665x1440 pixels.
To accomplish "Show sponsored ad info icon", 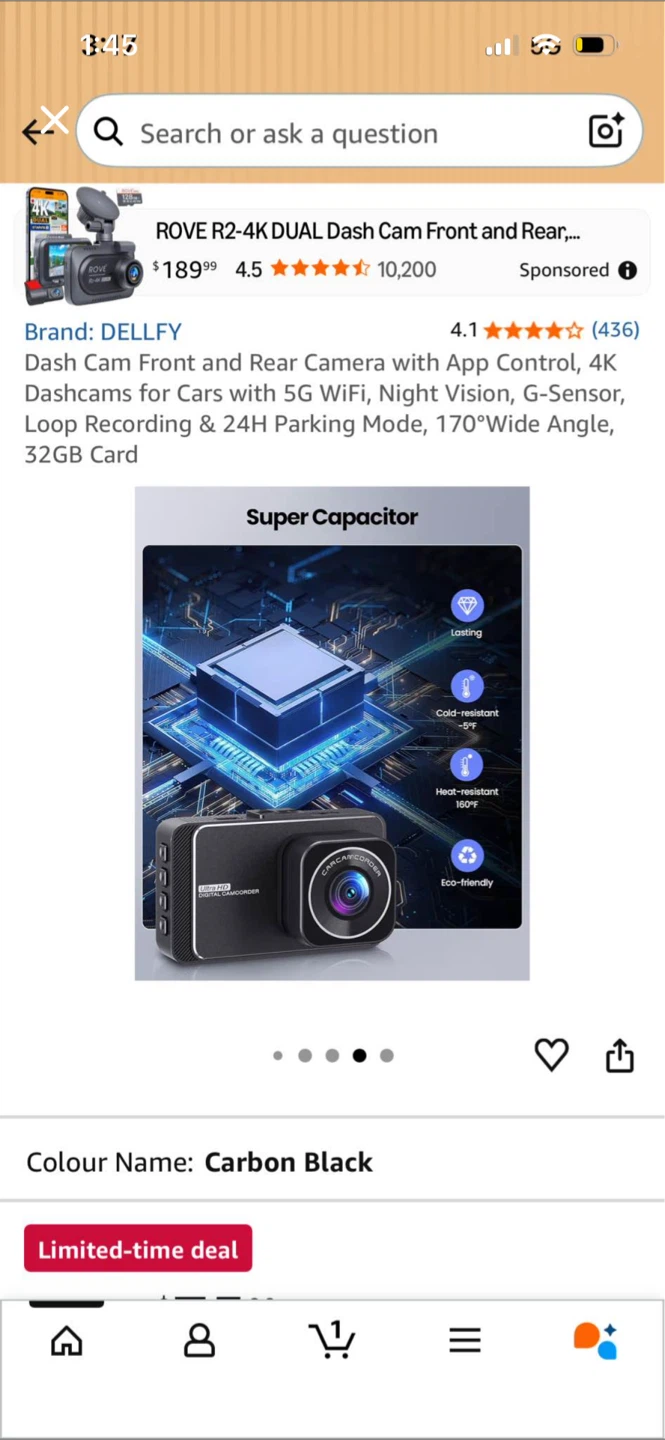I will coord(628,270).
